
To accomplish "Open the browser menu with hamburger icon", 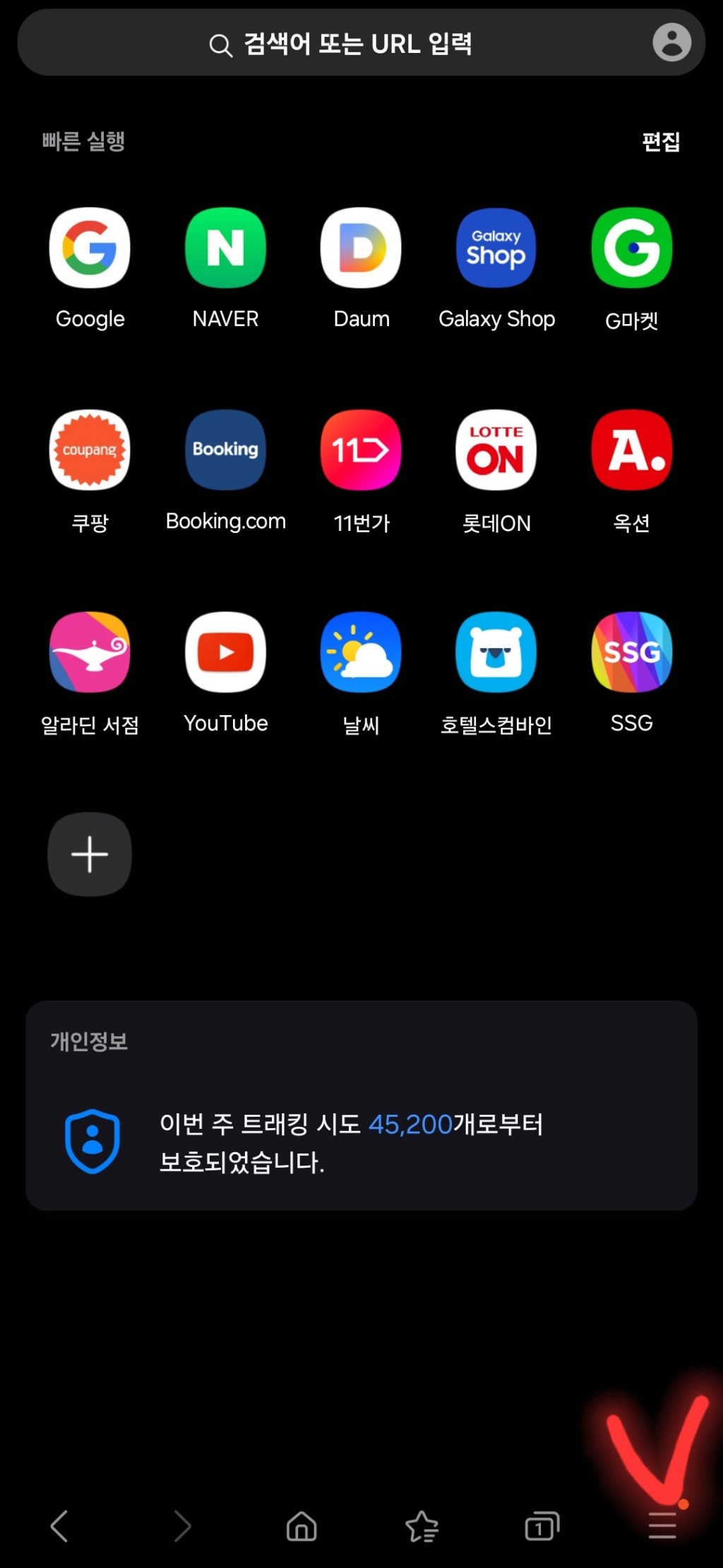I will click(x=660, y=1525).
